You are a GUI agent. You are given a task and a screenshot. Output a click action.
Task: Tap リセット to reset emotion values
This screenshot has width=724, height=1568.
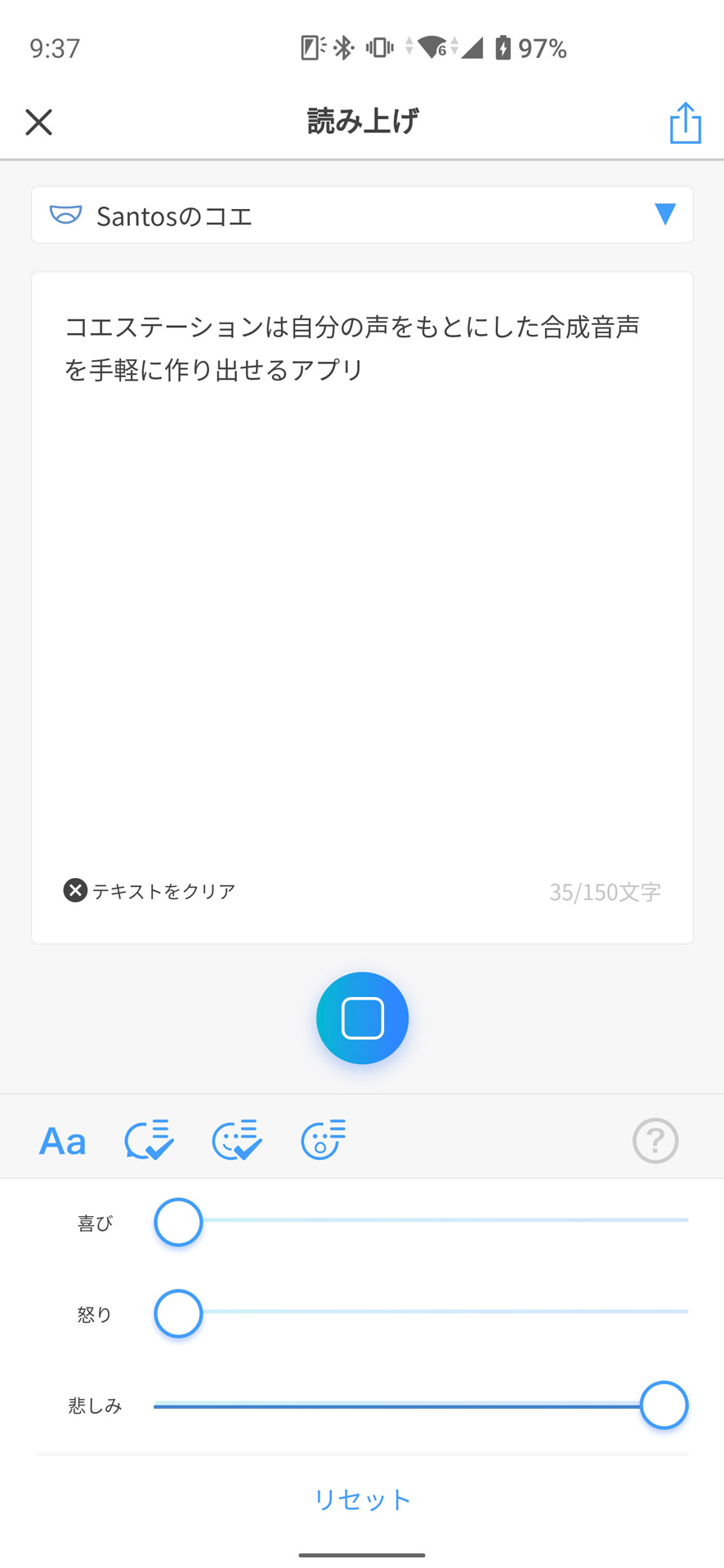coord(362,1499)
